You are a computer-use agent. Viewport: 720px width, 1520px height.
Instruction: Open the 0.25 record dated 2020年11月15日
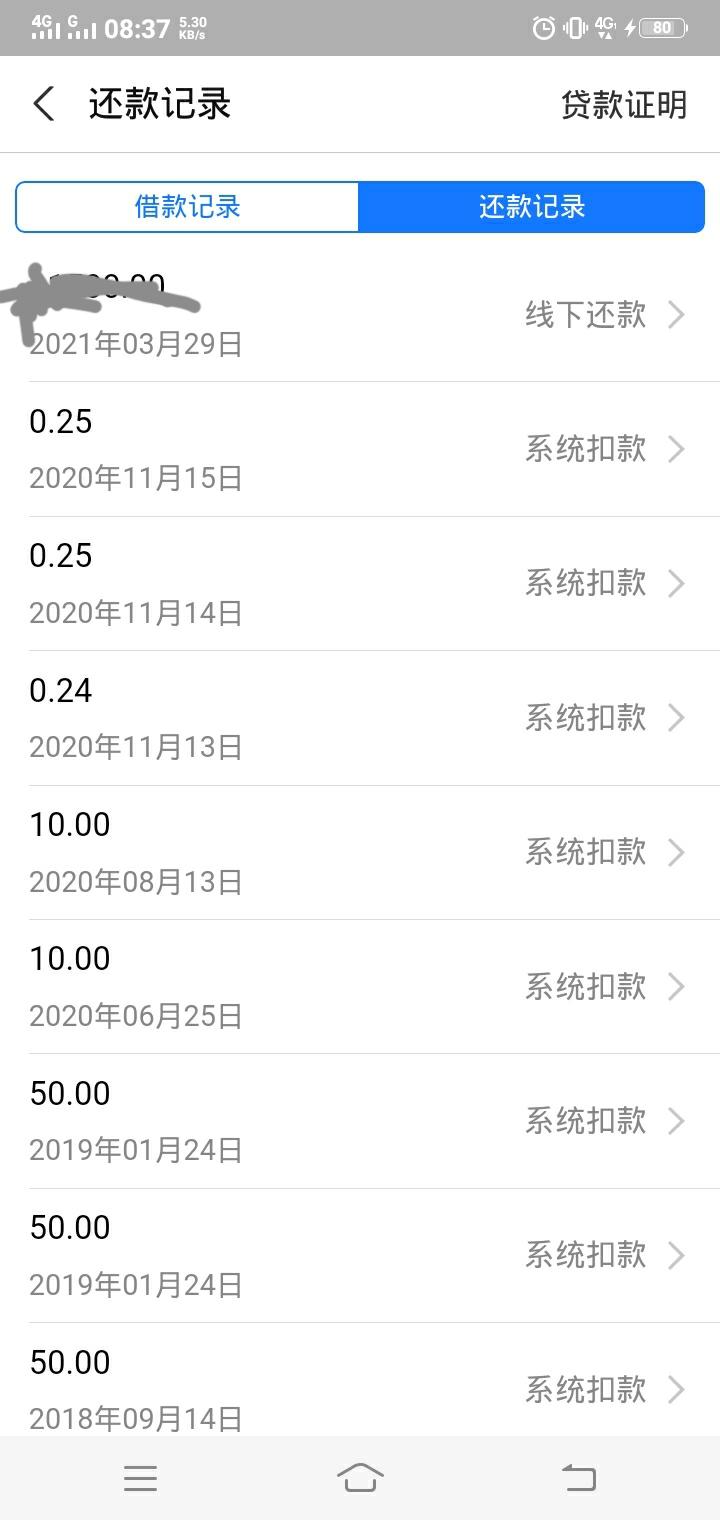point(360,449)
